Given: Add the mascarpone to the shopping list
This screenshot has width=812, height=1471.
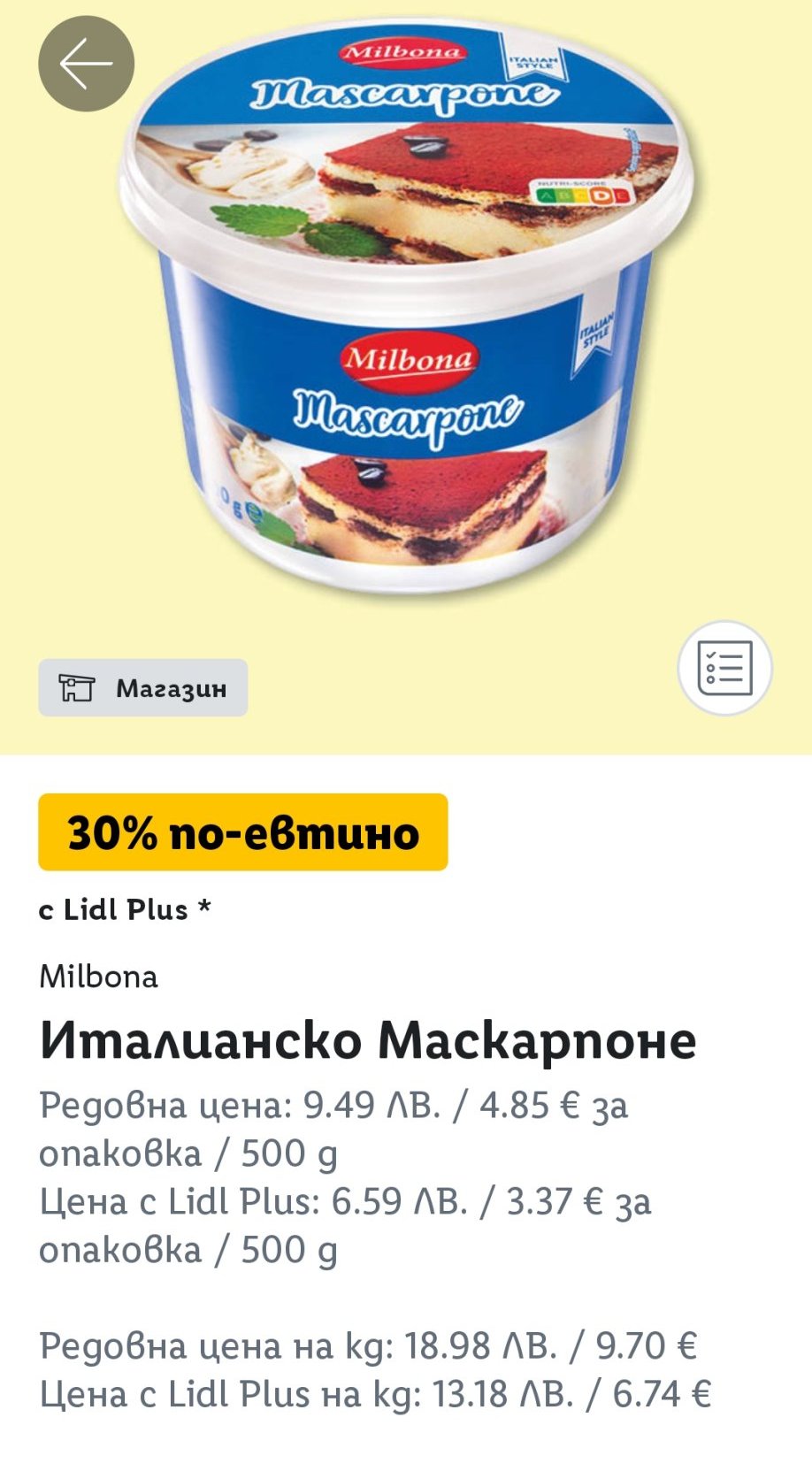Looking at the screenshot, I should [724, 668].
